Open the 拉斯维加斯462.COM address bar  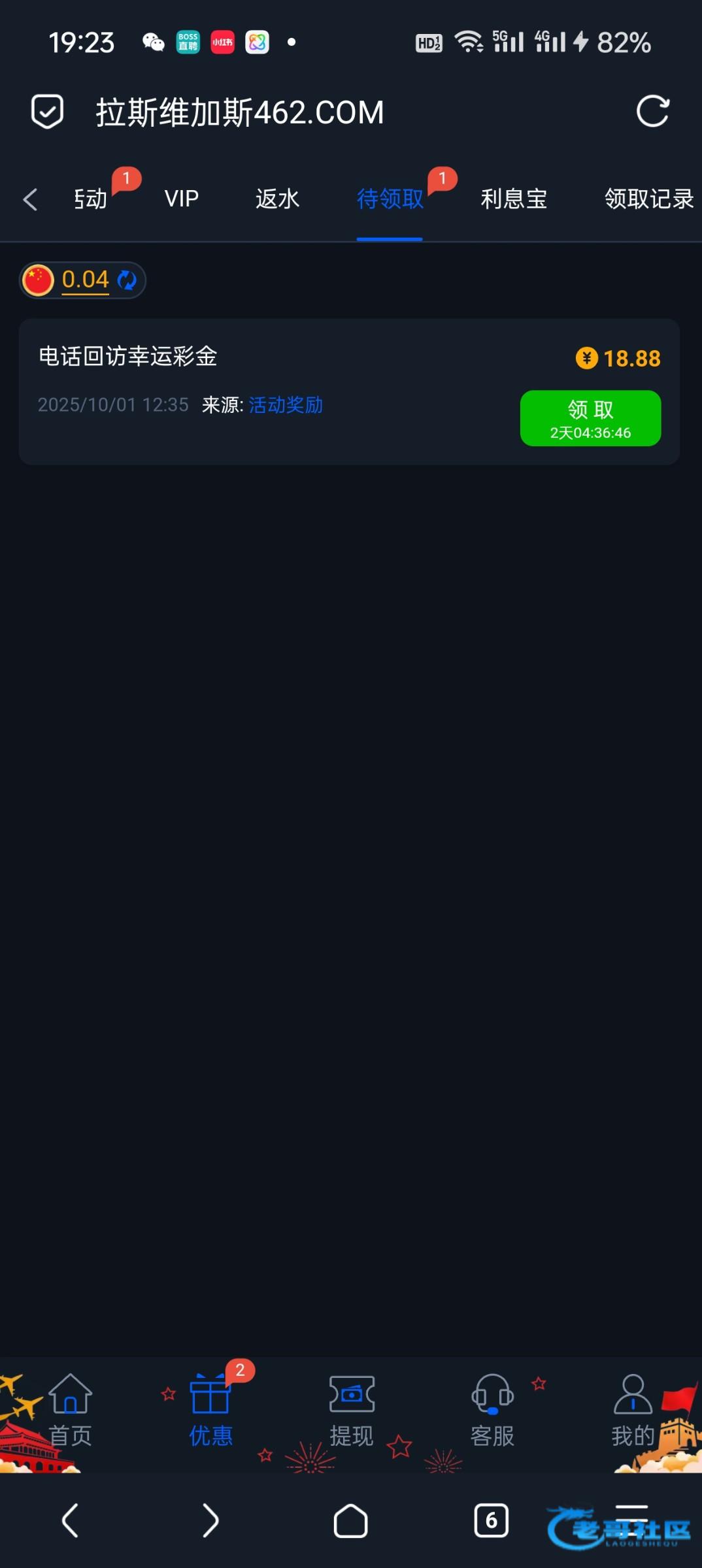click(x=240, y=112)
